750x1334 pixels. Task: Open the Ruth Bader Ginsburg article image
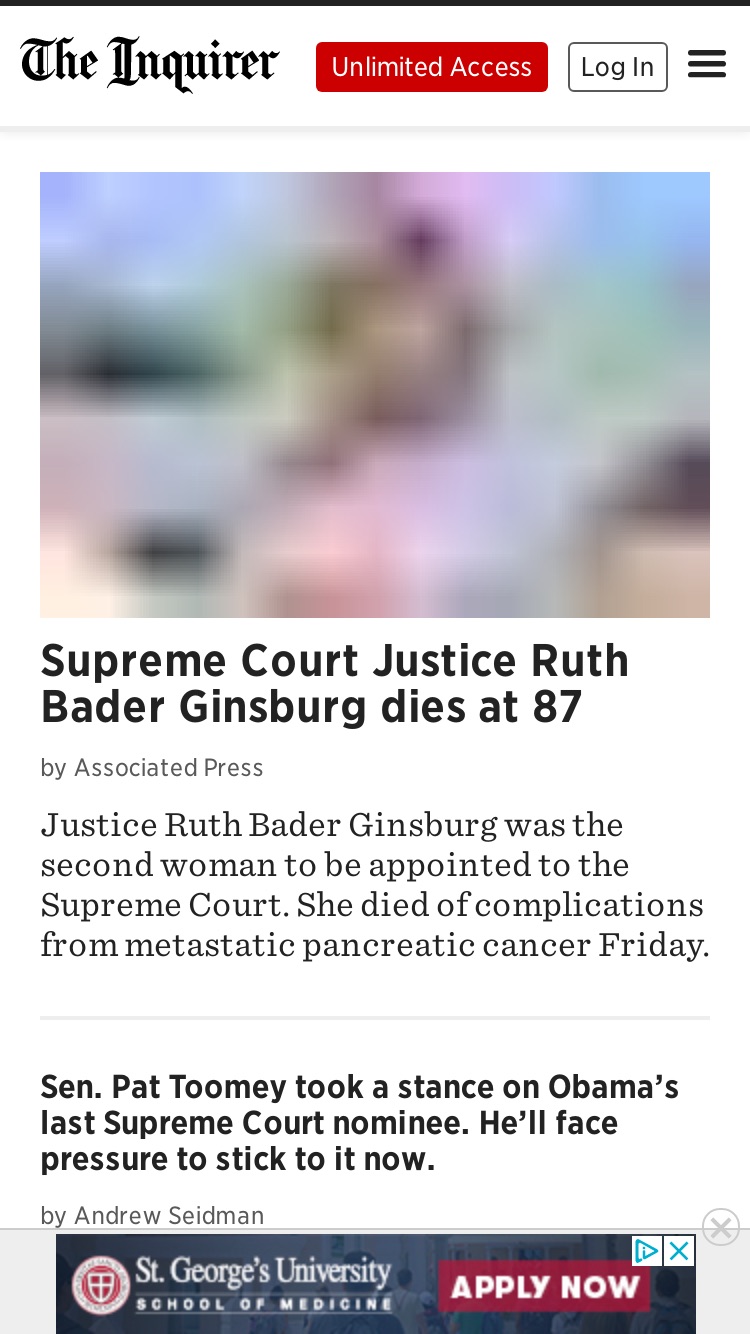(x=375, y=395)
